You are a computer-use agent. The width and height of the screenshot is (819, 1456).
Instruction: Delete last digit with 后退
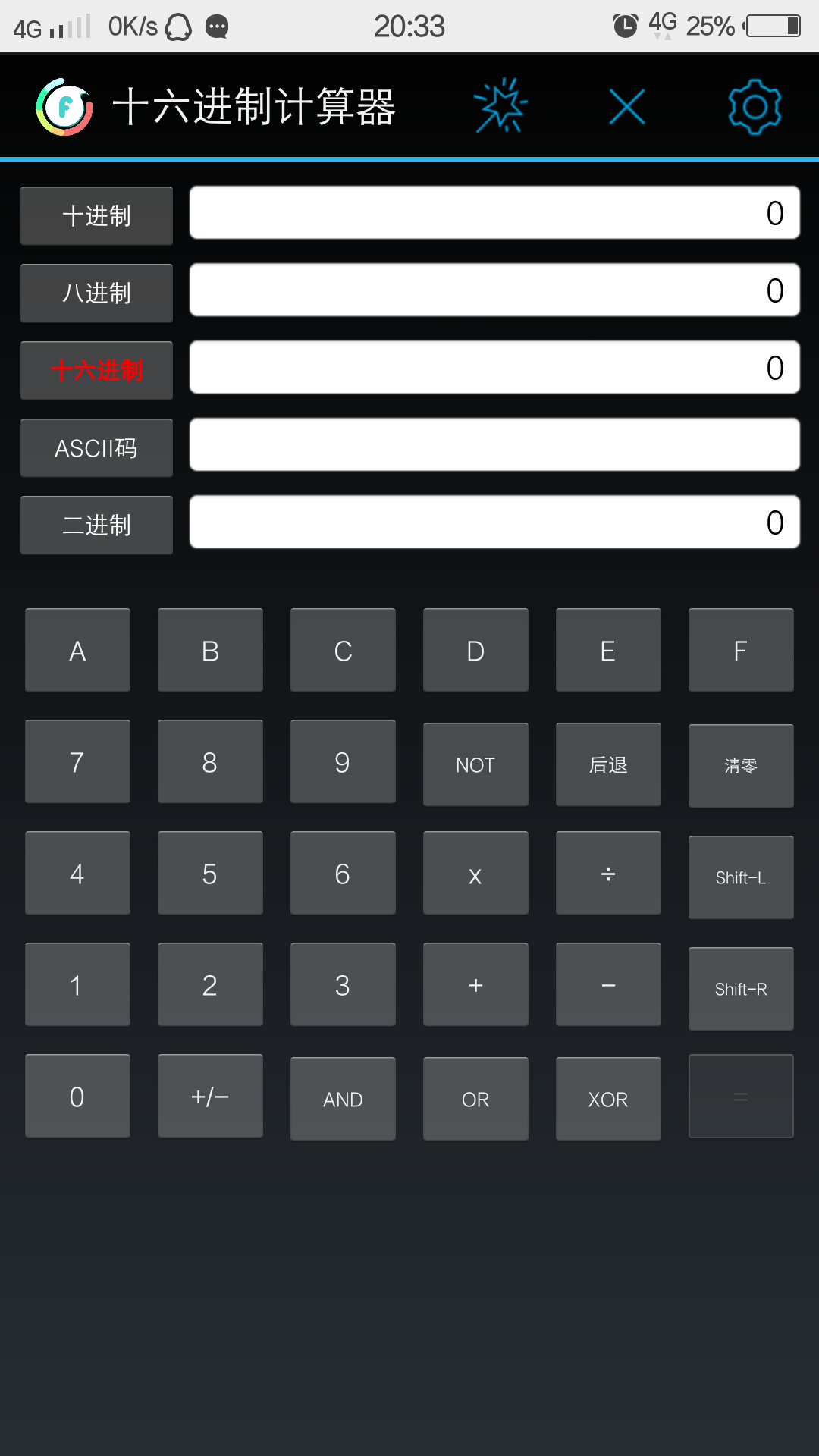(608, 764)
